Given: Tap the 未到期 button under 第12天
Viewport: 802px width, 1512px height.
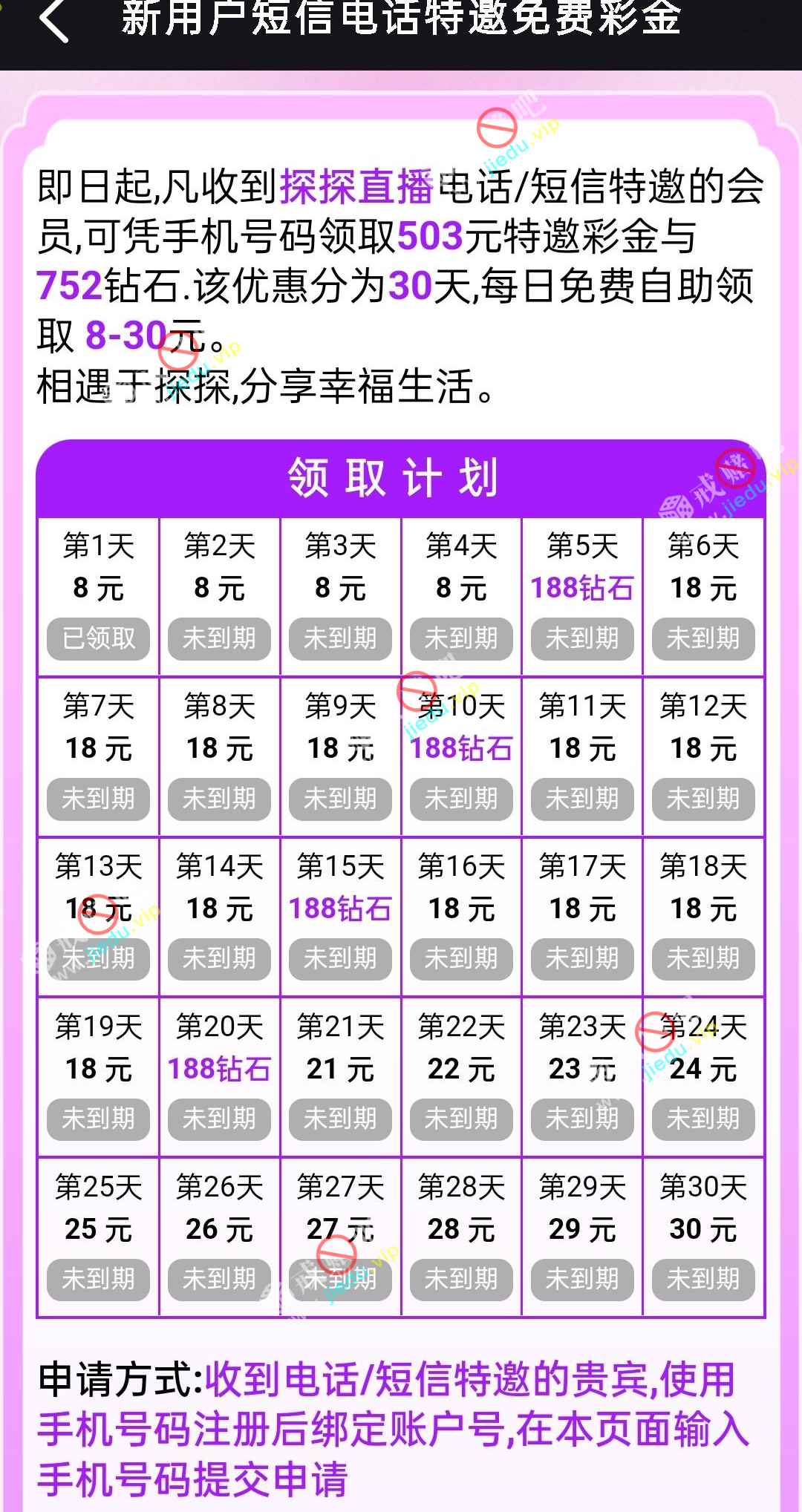Looking at the screenshot, I should click(703, 799).
